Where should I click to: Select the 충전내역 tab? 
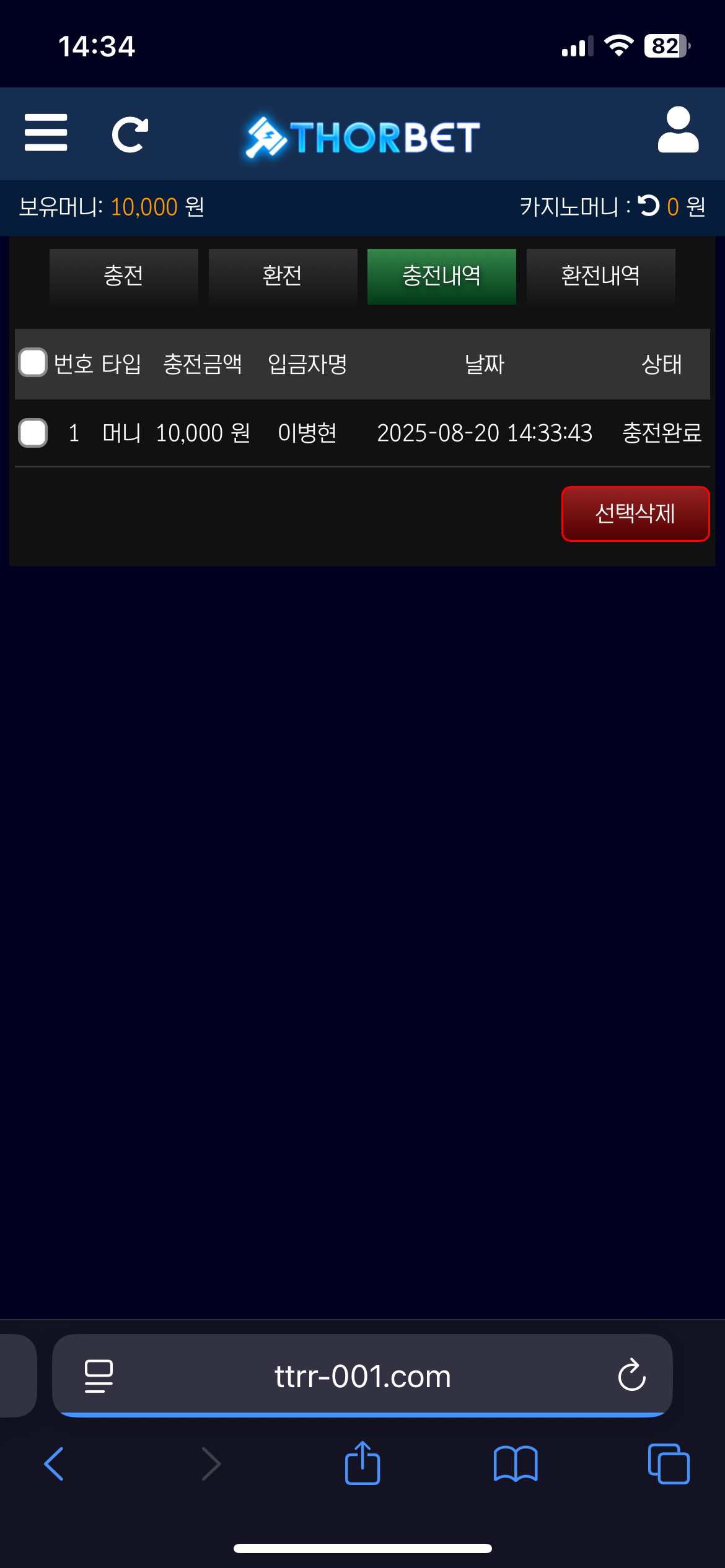point(441,276)
